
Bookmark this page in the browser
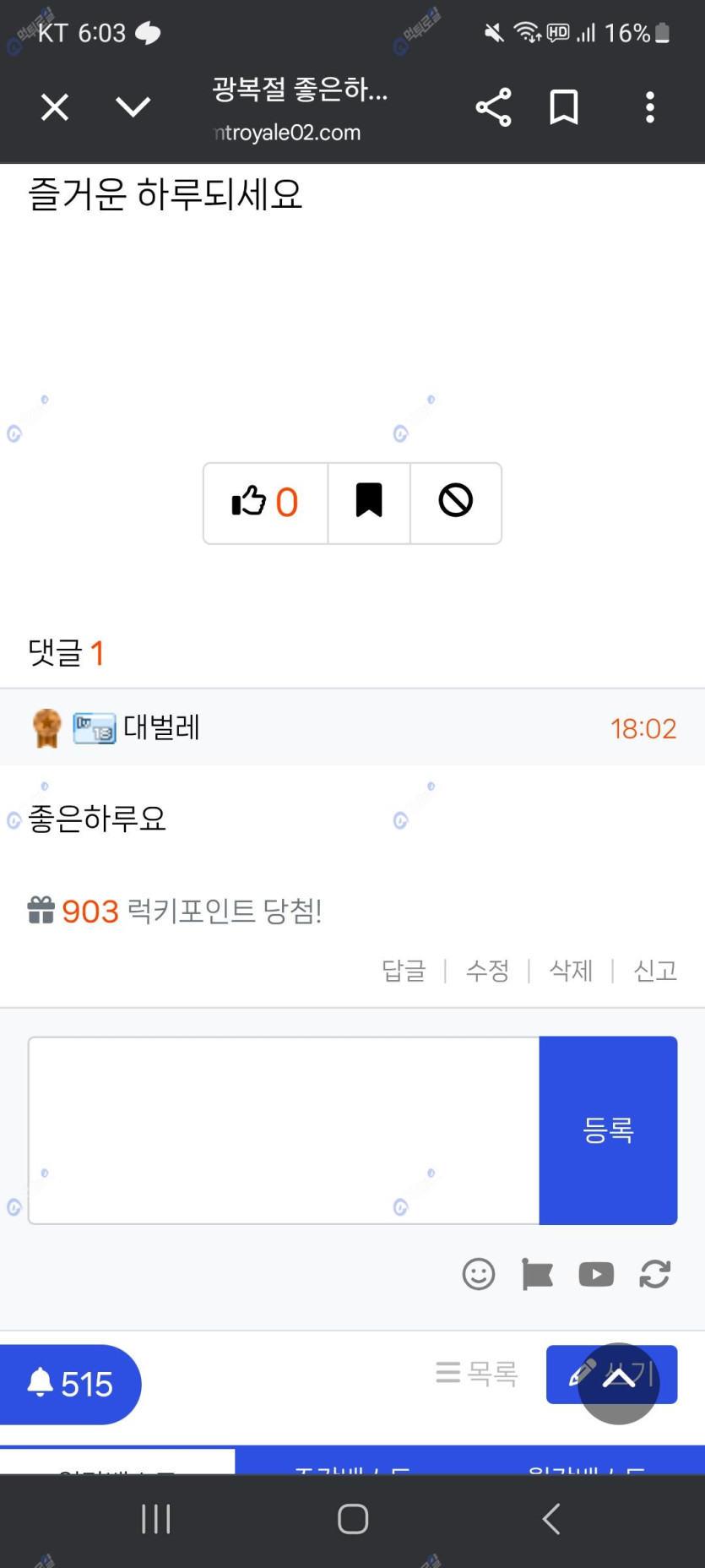pos(564,107)
